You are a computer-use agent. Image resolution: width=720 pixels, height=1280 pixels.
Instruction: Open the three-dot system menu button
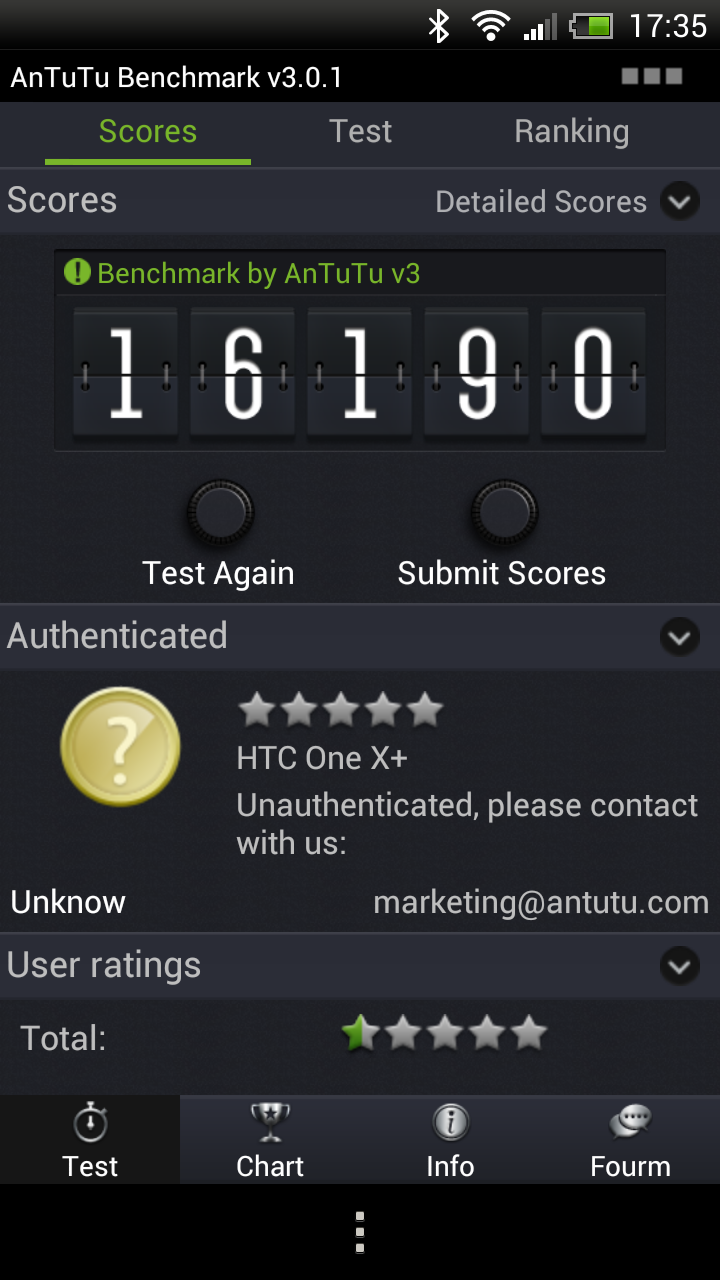tap(360, 1232)
